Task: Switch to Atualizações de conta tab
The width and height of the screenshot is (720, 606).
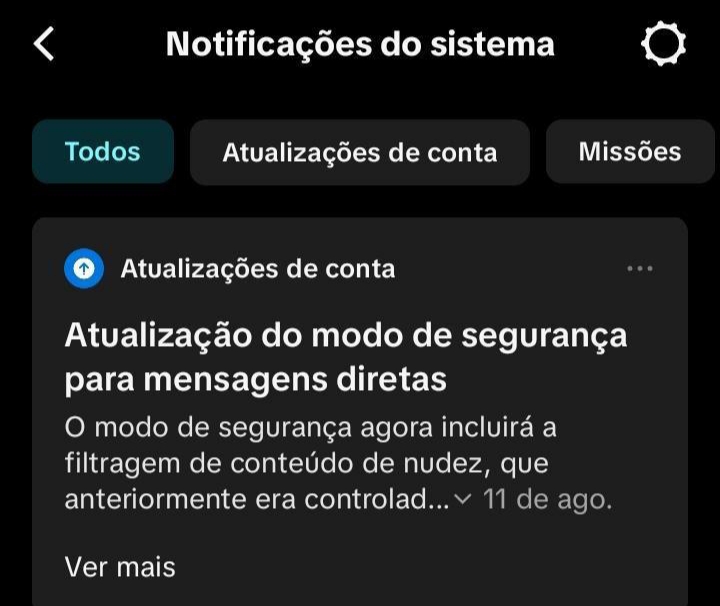Action: pyautogui.click(x=360, y=152)
